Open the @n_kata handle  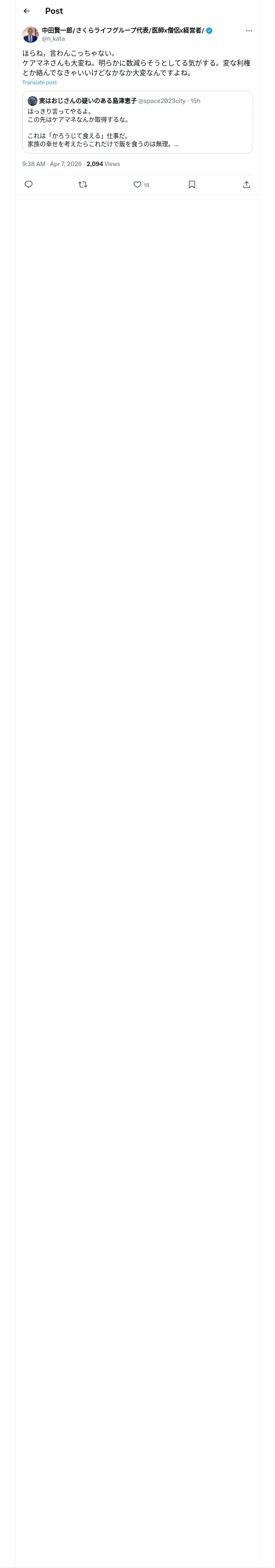53,38
